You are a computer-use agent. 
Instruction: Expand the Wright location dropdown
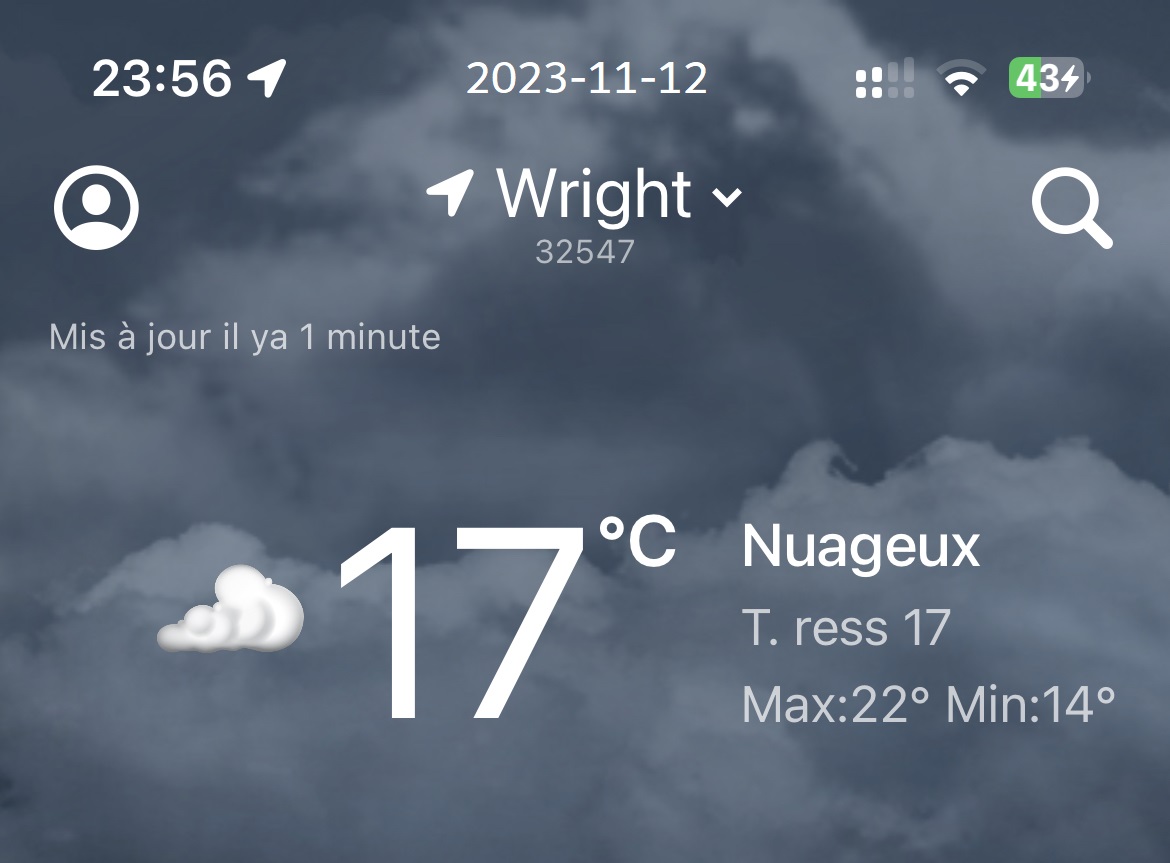(x=727, y=196)
